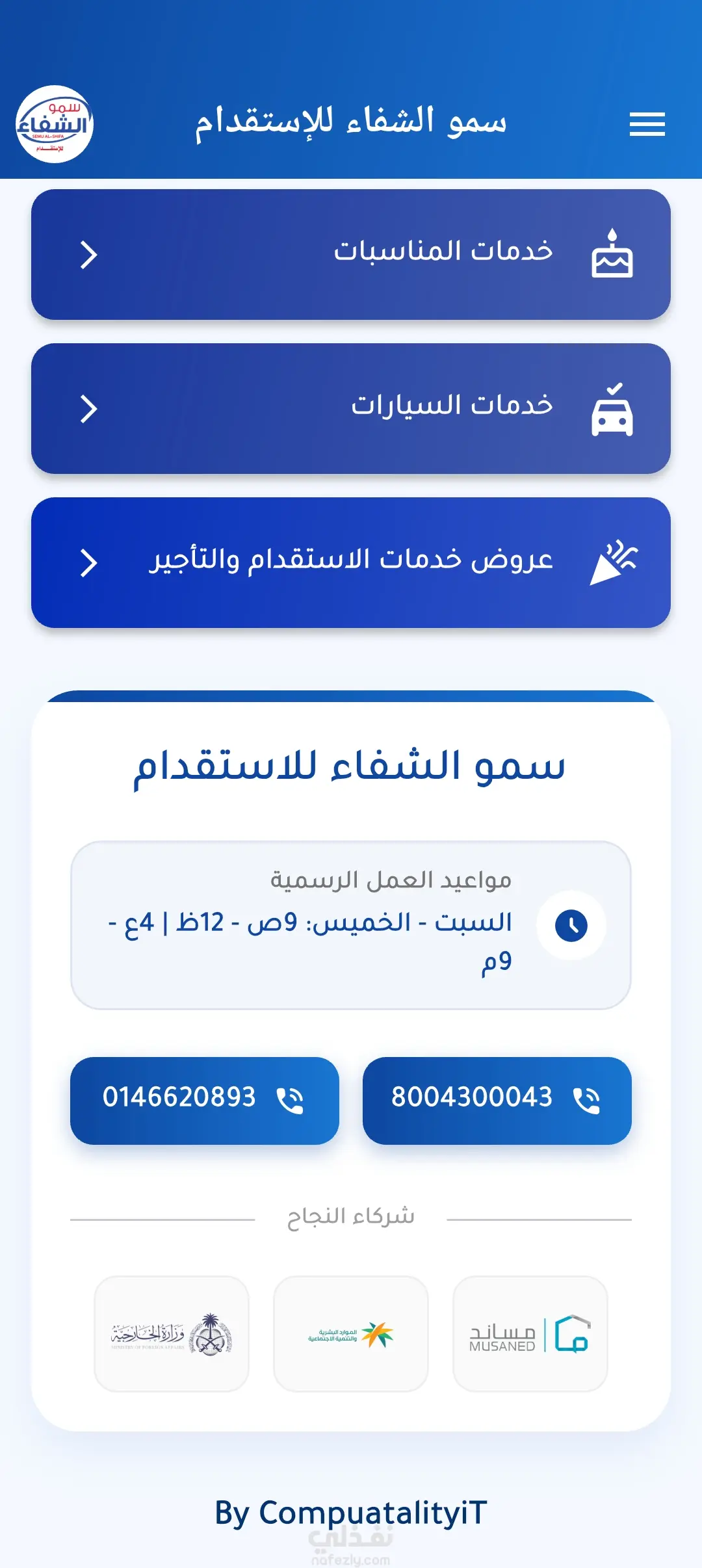
Task: Open the Musaned partner tile
Action: click(530, 1333)
